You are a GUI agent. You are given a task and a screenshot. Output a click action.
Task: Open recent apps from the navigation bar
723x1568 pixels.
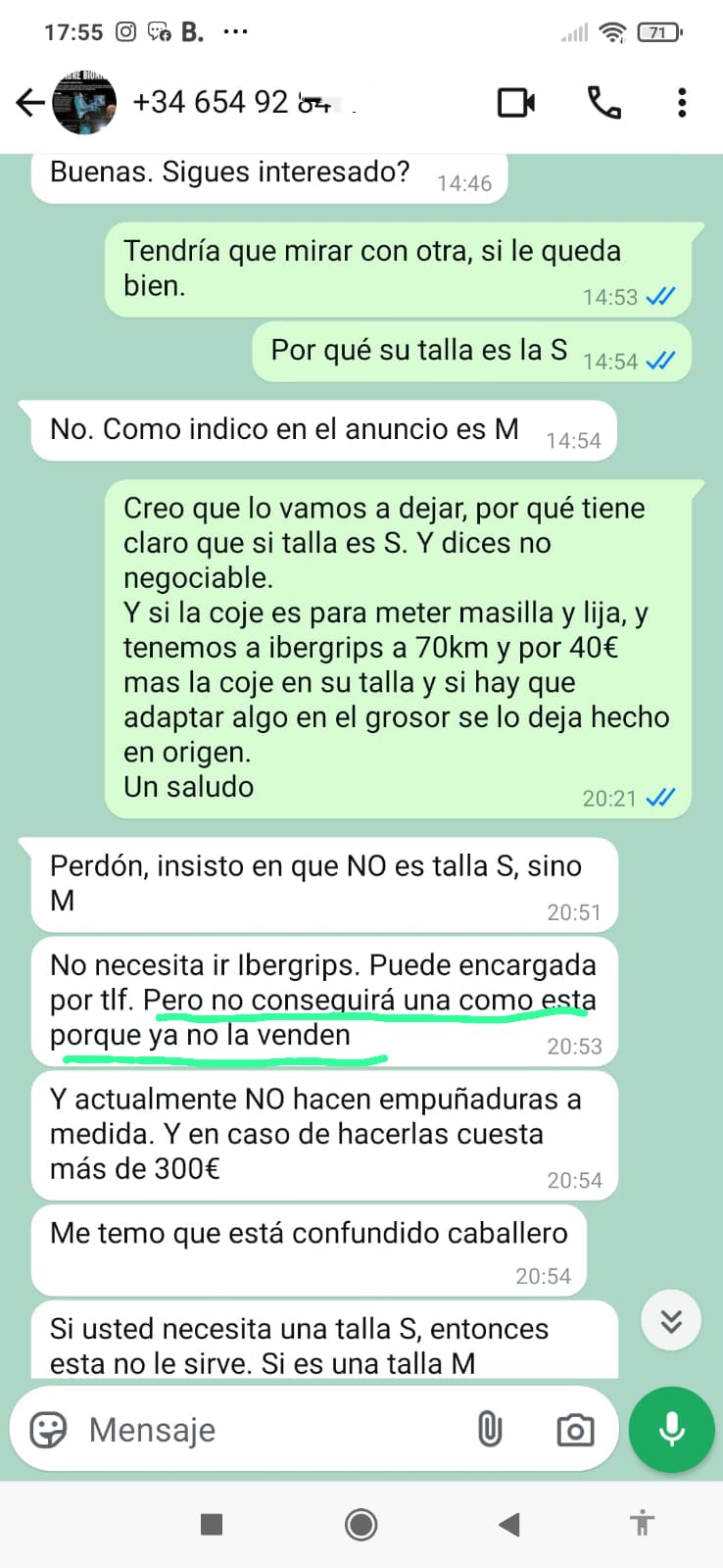[x=211, y=1524]
